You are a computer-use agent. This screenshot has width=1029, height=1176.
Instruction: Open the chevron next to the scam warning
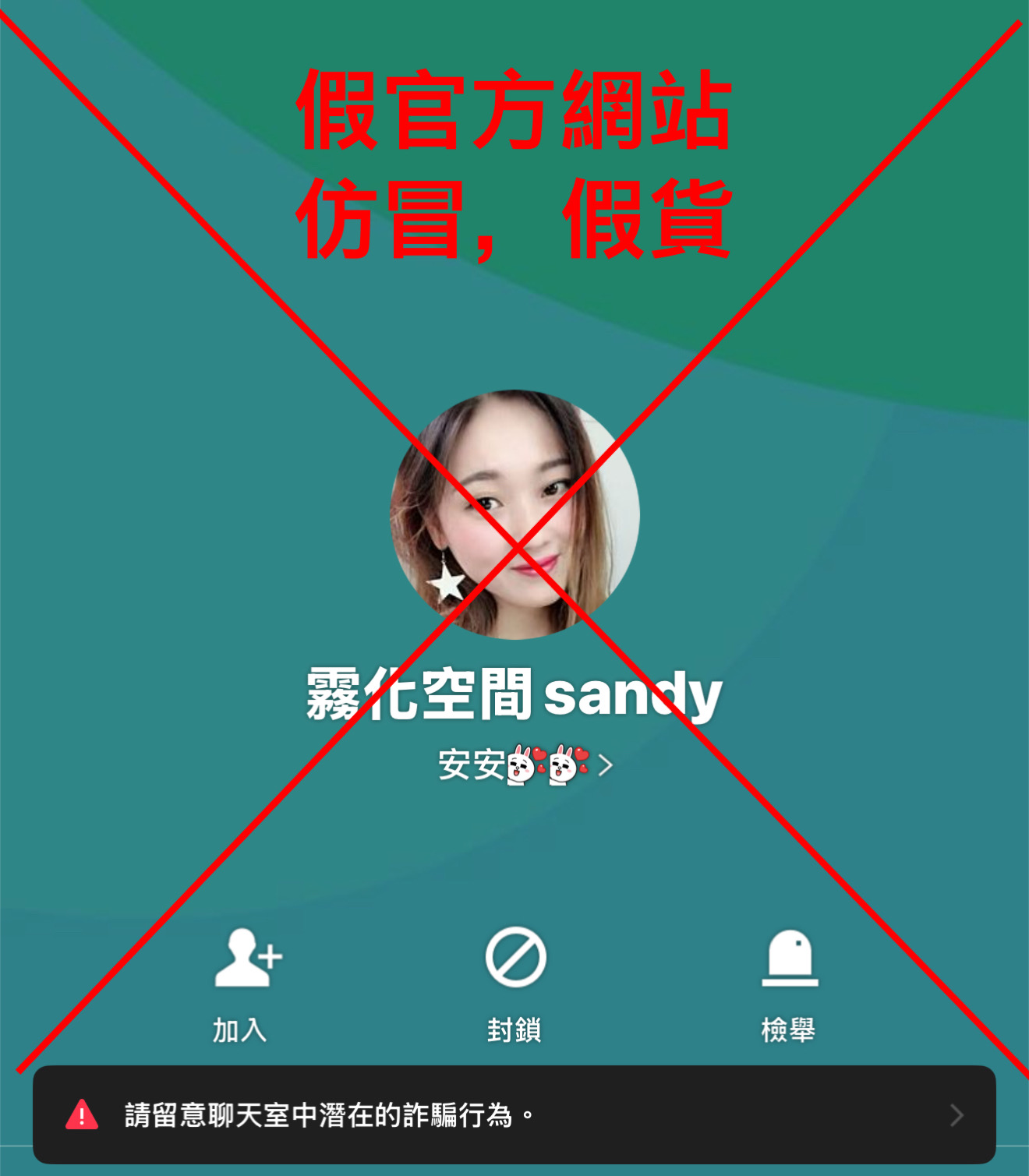coord(957,1116)
